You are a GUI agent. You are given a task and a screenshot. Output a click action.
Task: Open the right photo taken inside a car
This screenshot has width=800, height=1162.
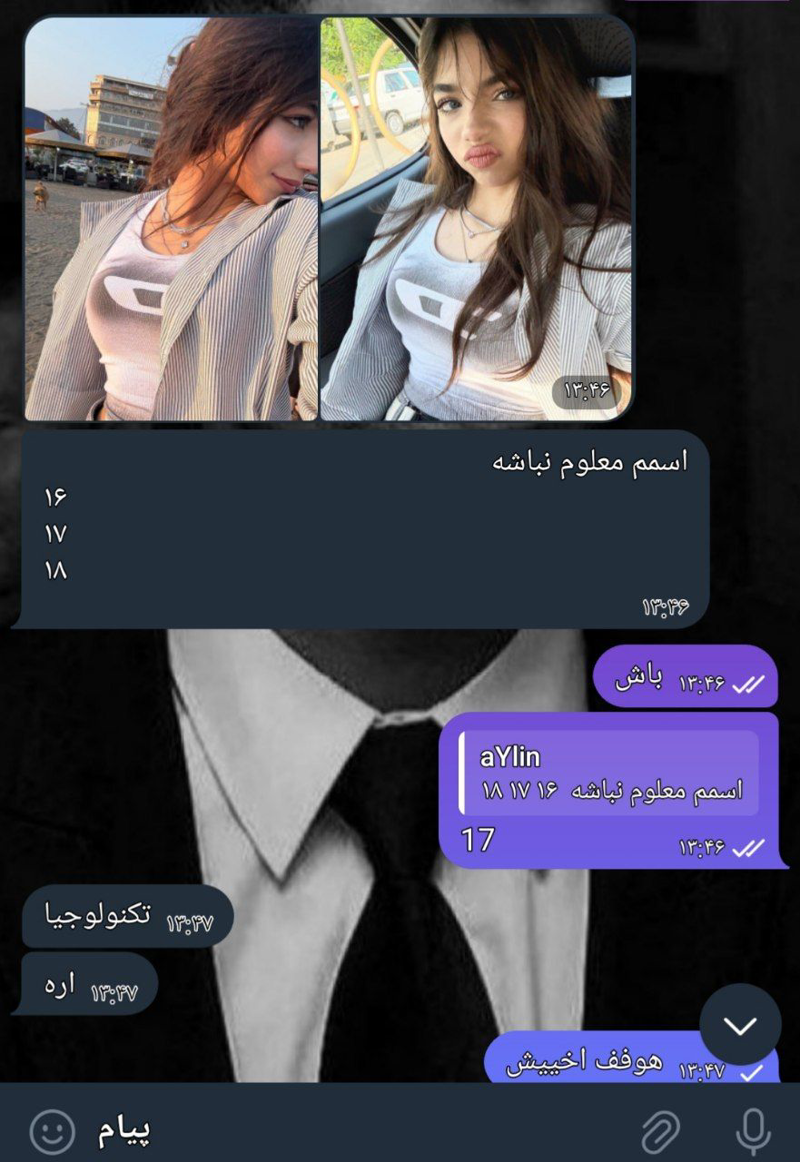[476, 218]
